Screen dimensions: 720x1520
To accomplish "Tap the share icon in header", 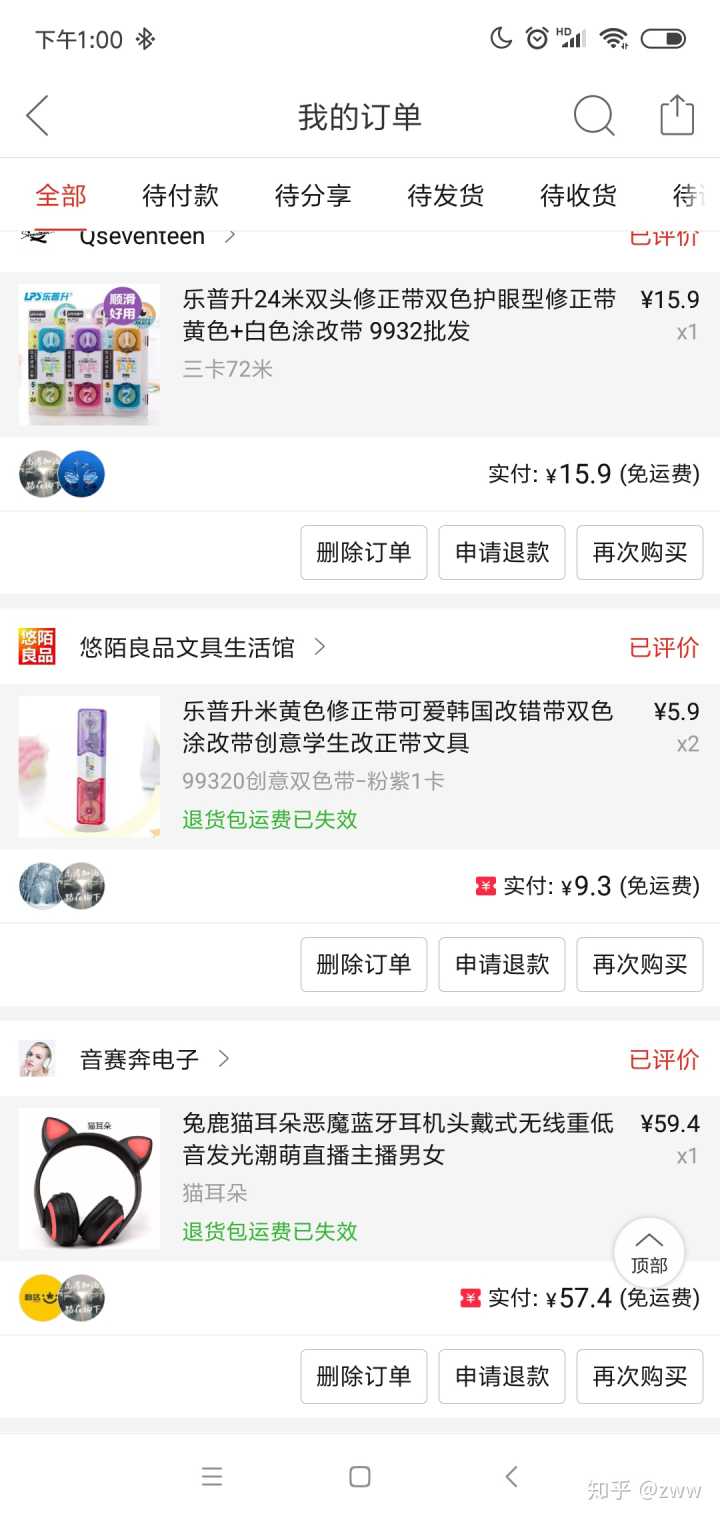I will pos(677,116).
